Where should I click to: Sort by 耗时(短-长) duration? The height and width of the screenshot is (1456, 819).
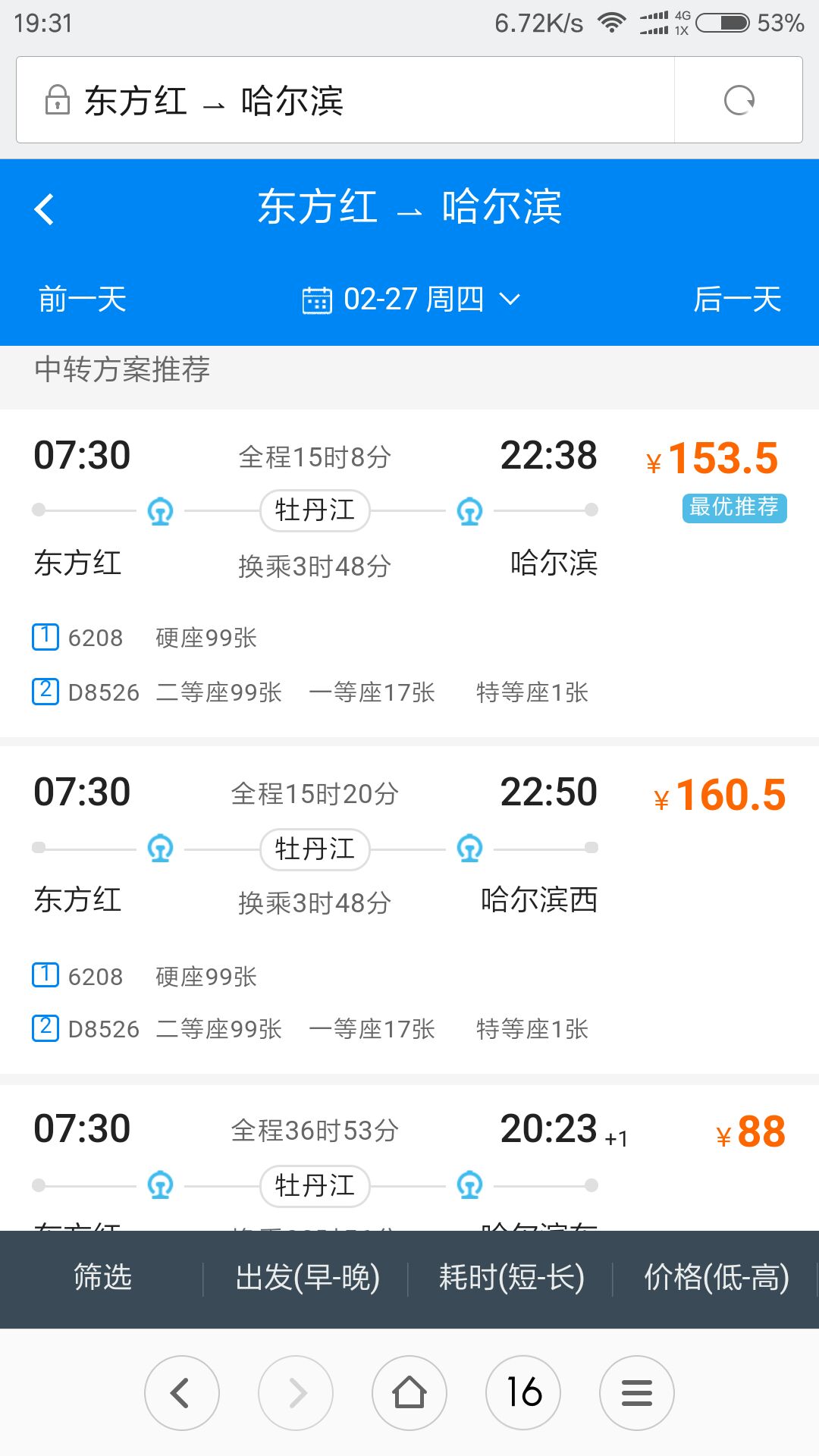512,1278
